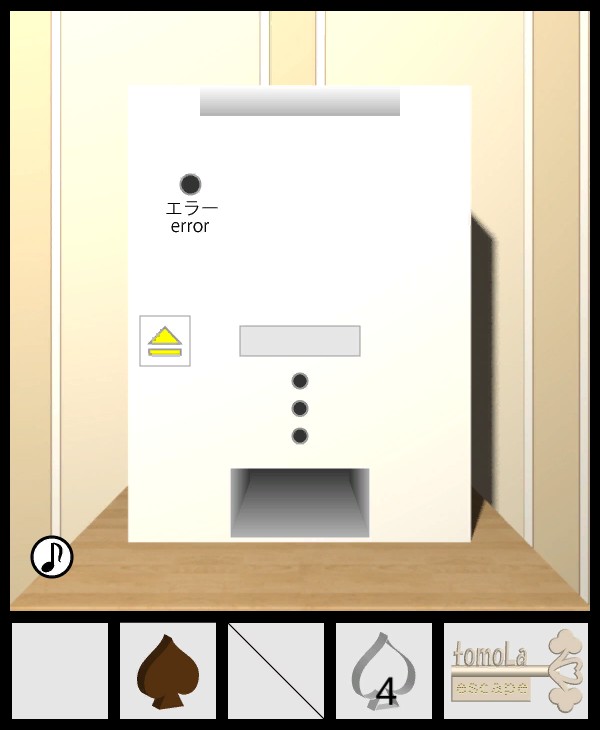Select the spade number 4 item
Image resolution: width=600 pixels, height=730 pixels.
pyautogui.click(x=384, y=671)
